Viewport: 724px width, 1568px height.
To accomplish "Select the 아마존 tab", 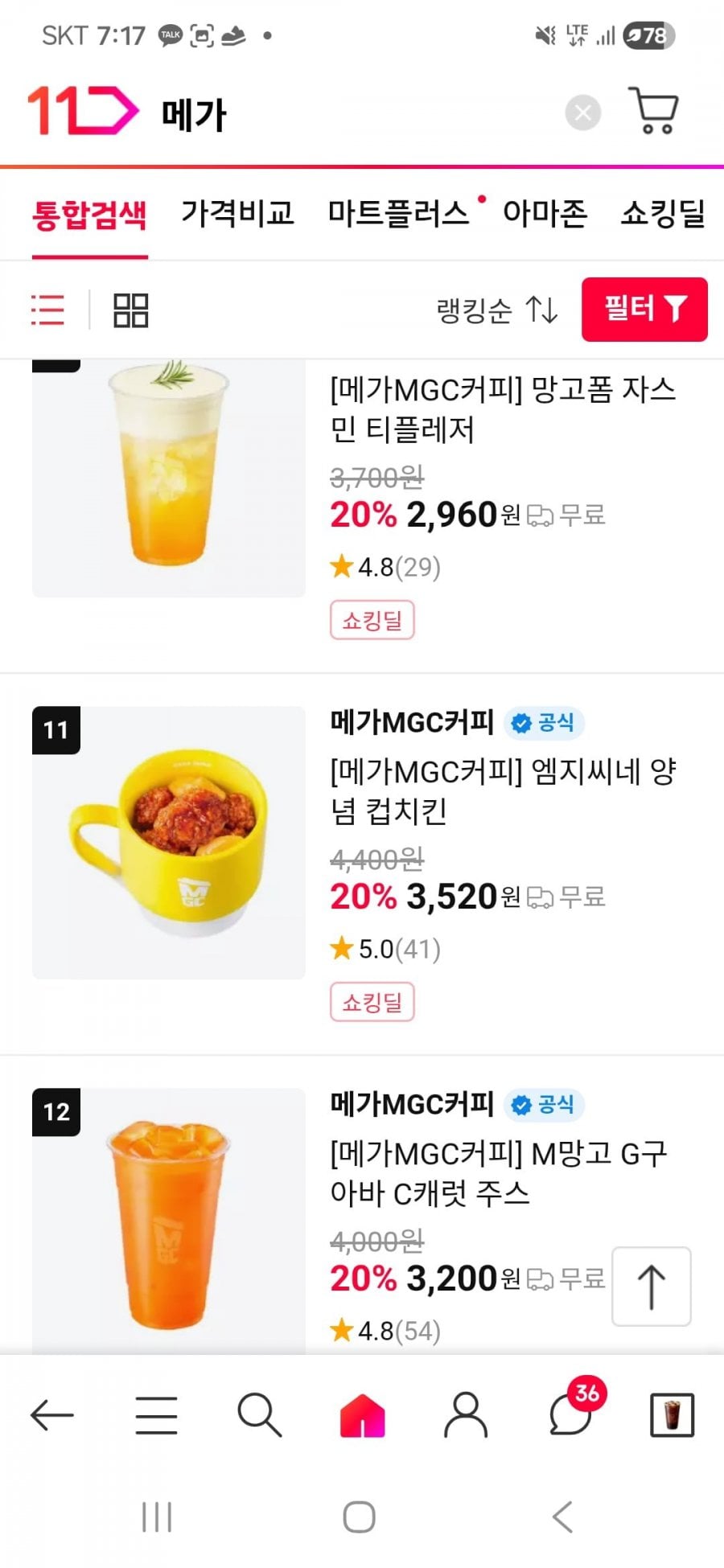I will [545, 214].
